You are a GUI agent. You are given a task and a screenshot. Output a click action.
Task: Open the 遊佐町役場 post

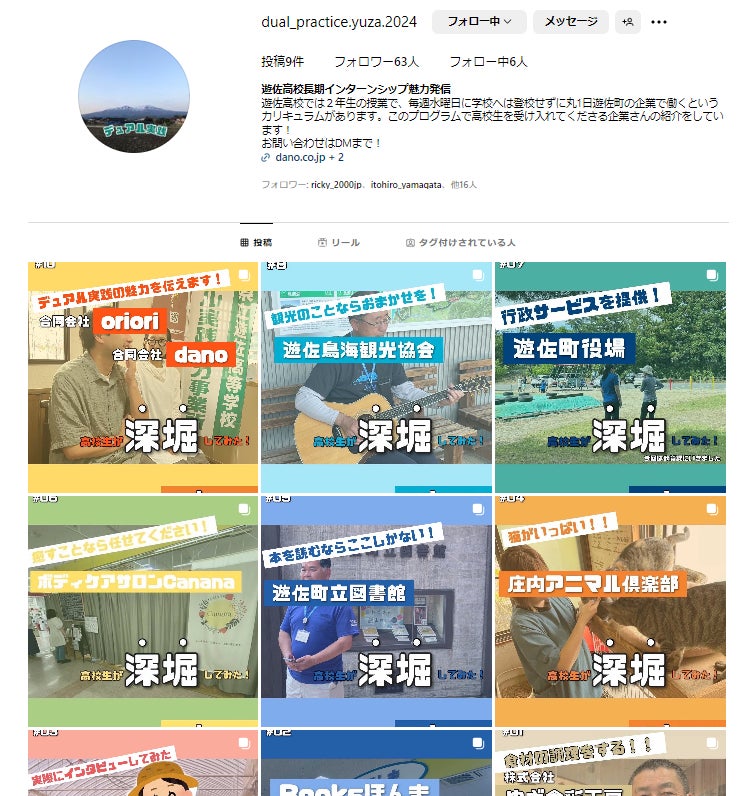[610, 377]
